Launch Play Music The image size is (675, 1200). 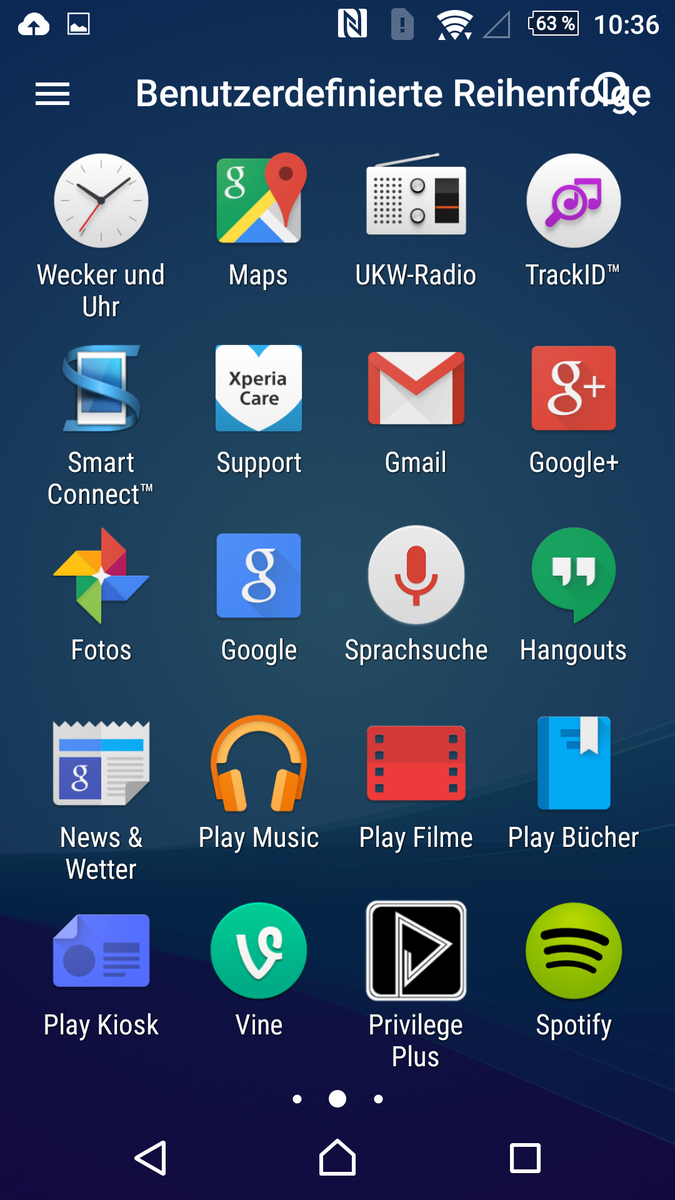tap(259, 764)
